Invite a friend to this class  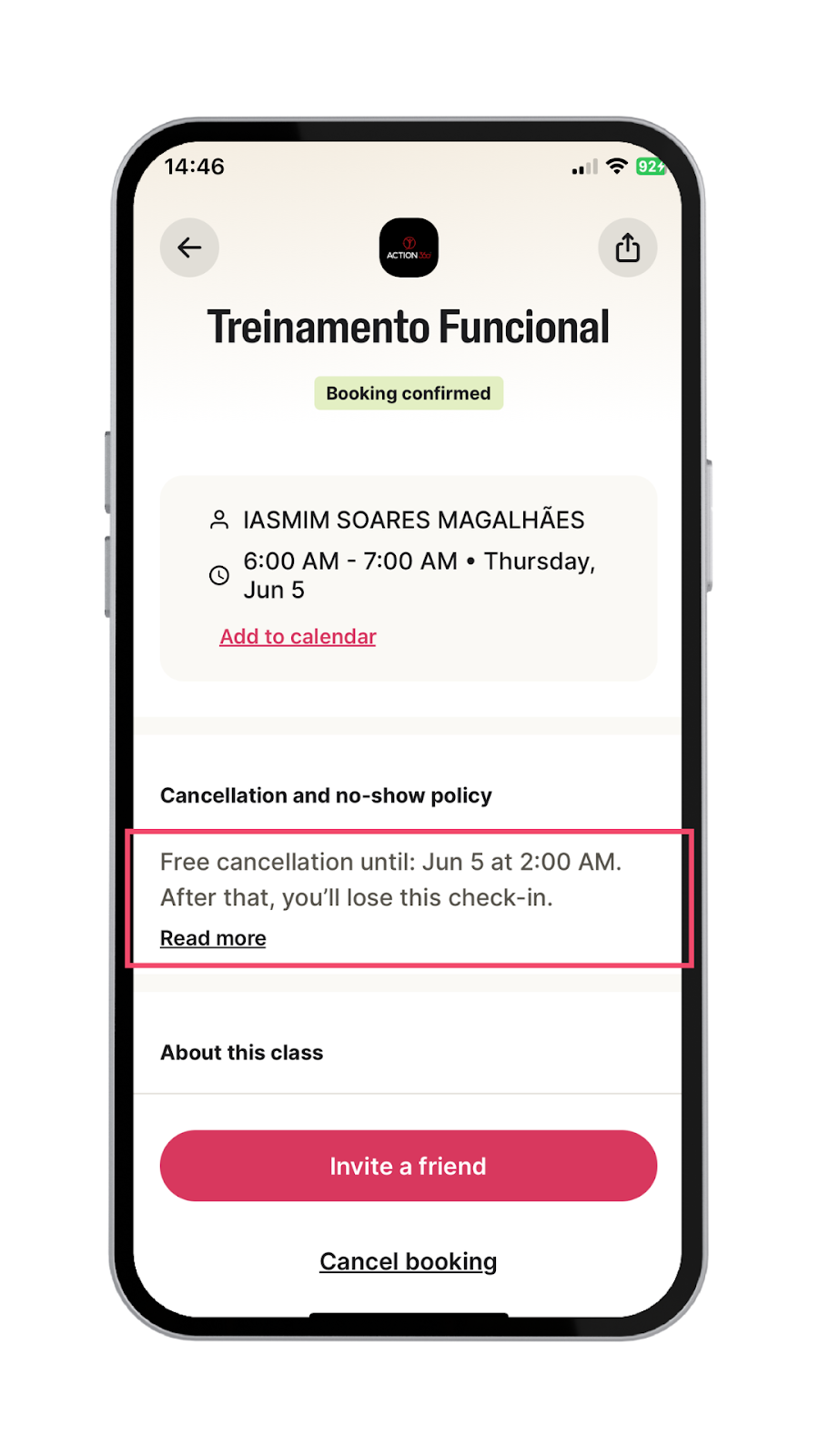point(409,1166)
